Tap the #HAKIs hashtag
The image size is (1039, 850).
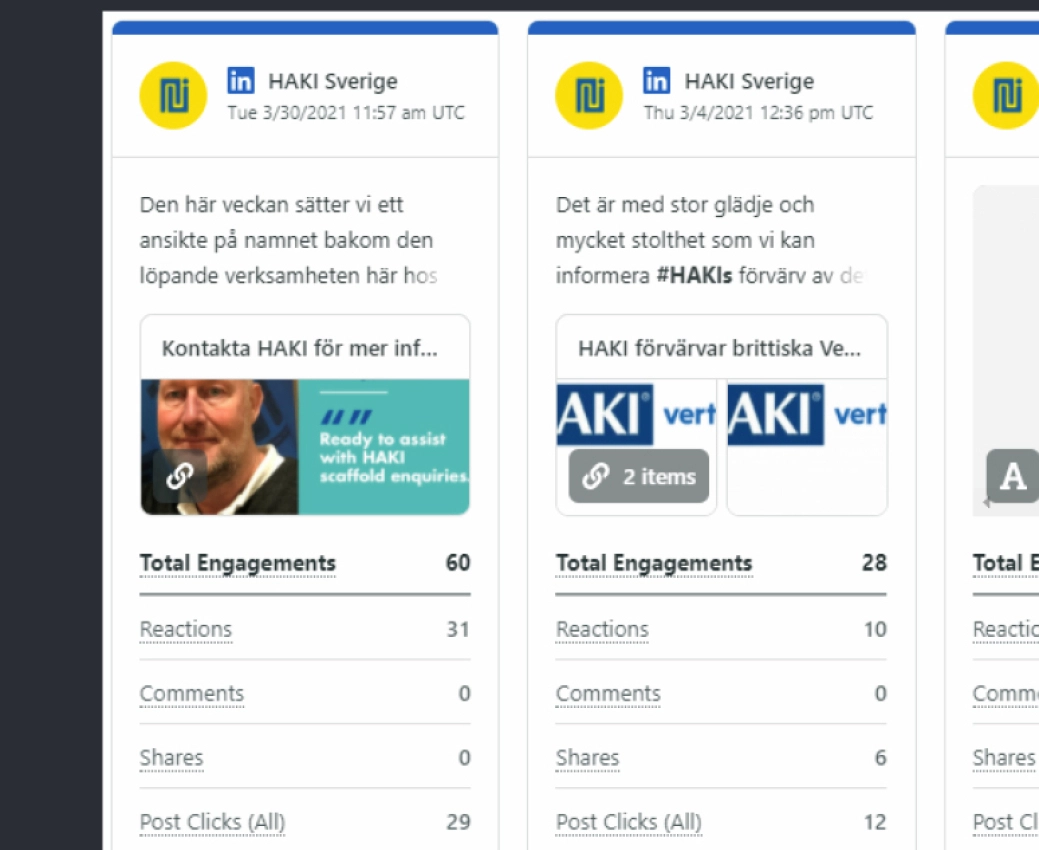(694, 276)
